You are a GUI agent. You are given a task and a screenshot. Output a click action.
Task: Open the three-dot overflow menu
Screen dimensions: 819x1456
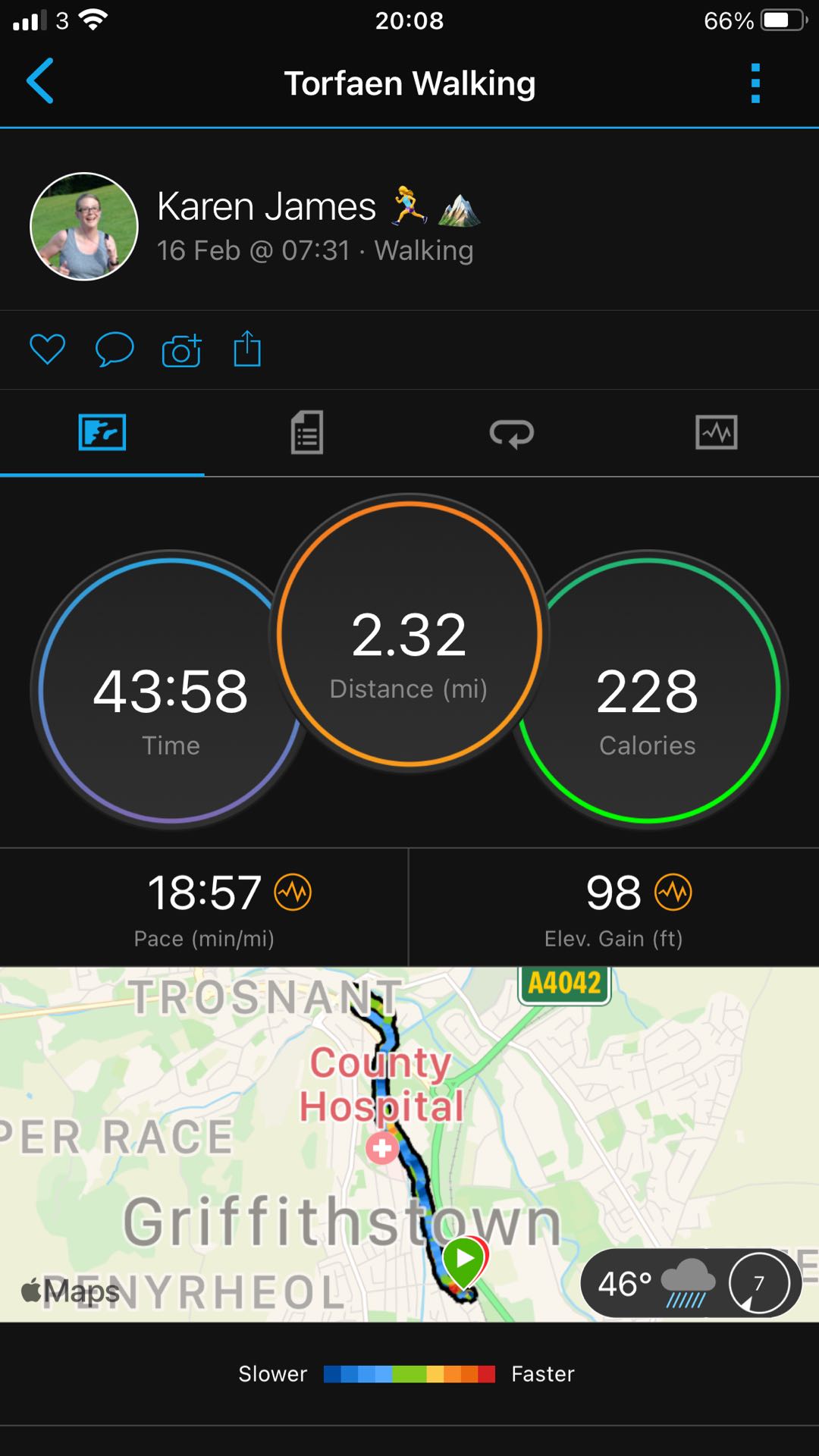coord(755,83)
